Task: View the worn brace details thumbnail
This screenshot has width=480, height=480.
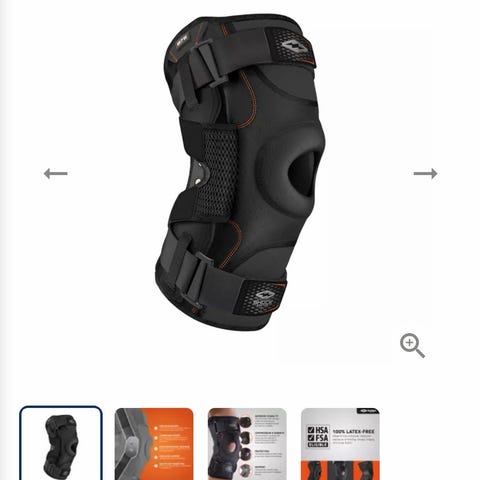Action: (247, 444)
